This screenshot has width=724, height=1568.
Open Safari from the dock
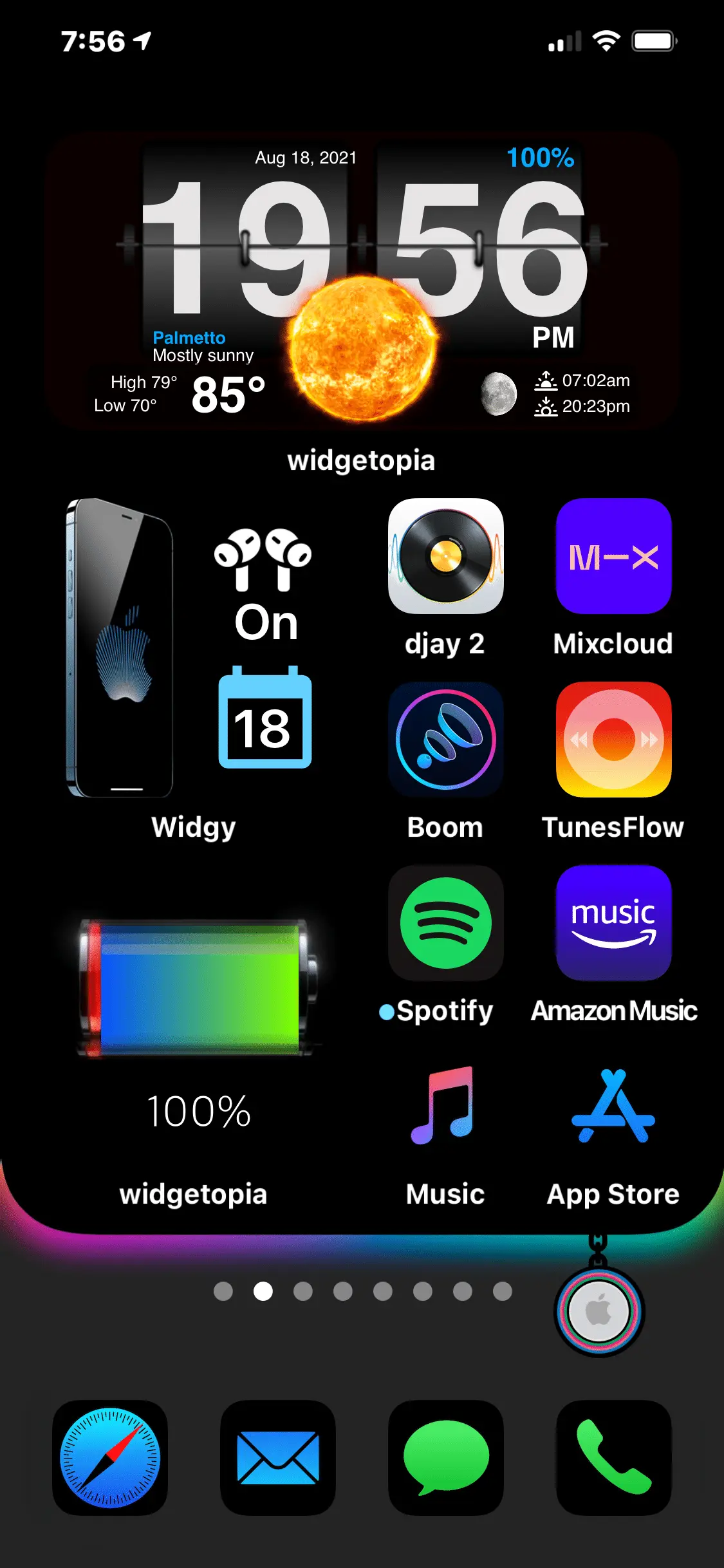(x=110, y=1458)
